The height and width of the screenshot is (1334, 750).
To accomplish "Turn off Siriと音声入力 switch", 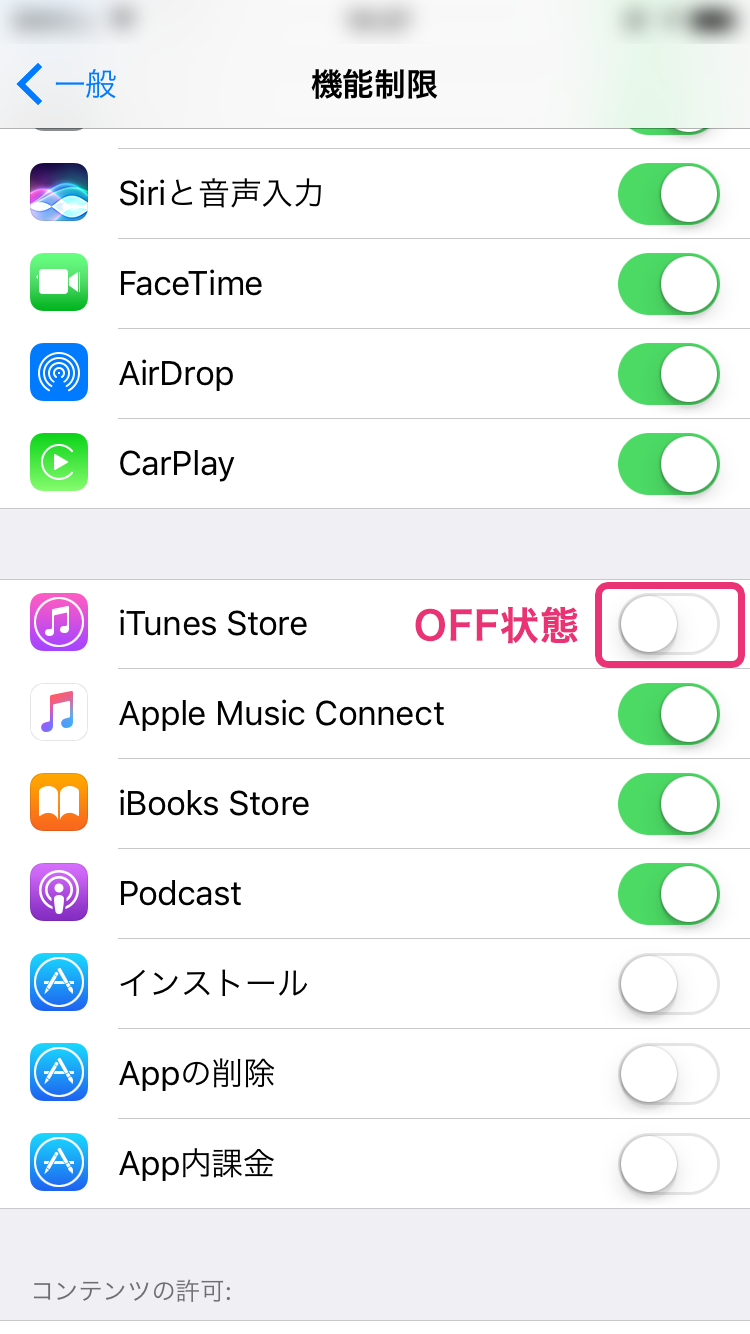I will tap(668, 194).
